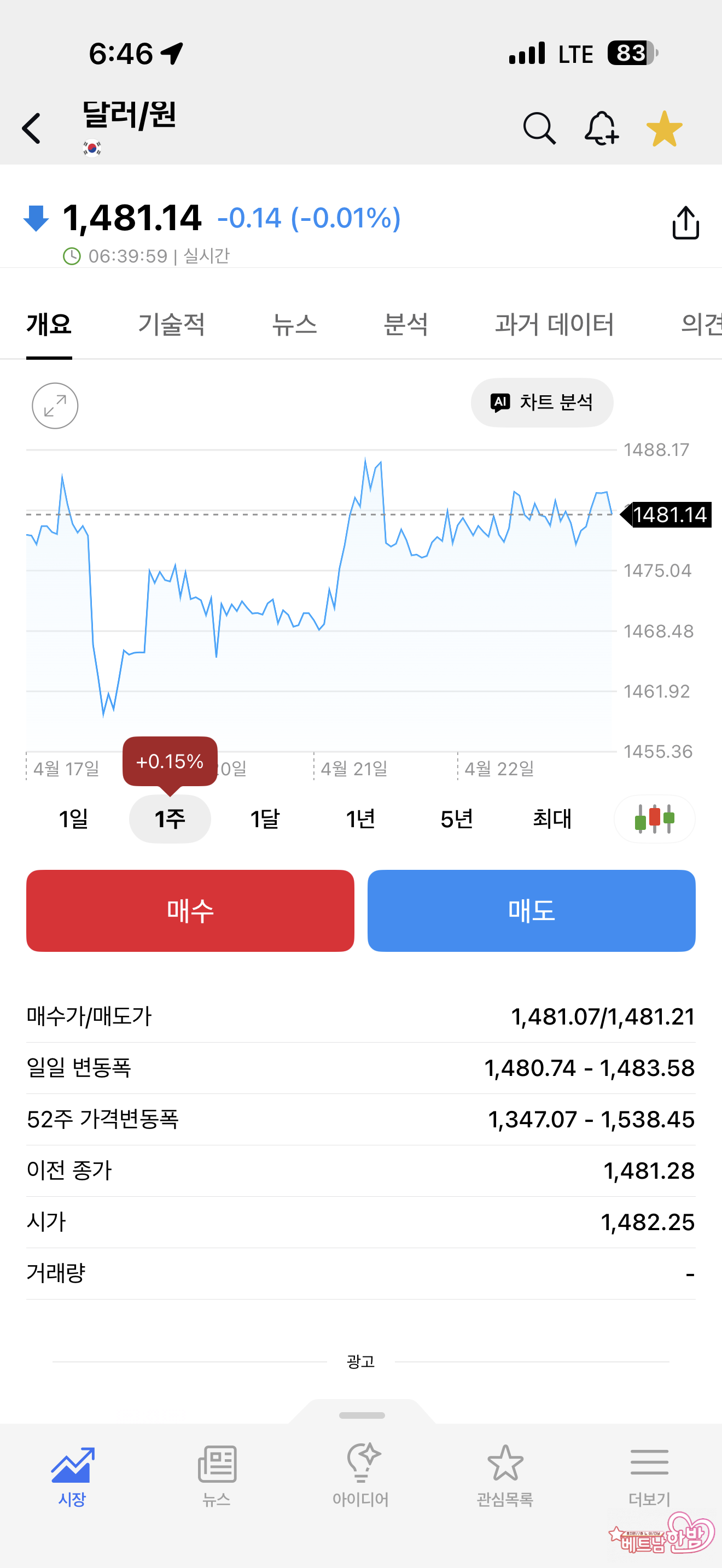The image size is (722, 1568).
Task: Open AI 차트 분석
Action: coord(542,402)
